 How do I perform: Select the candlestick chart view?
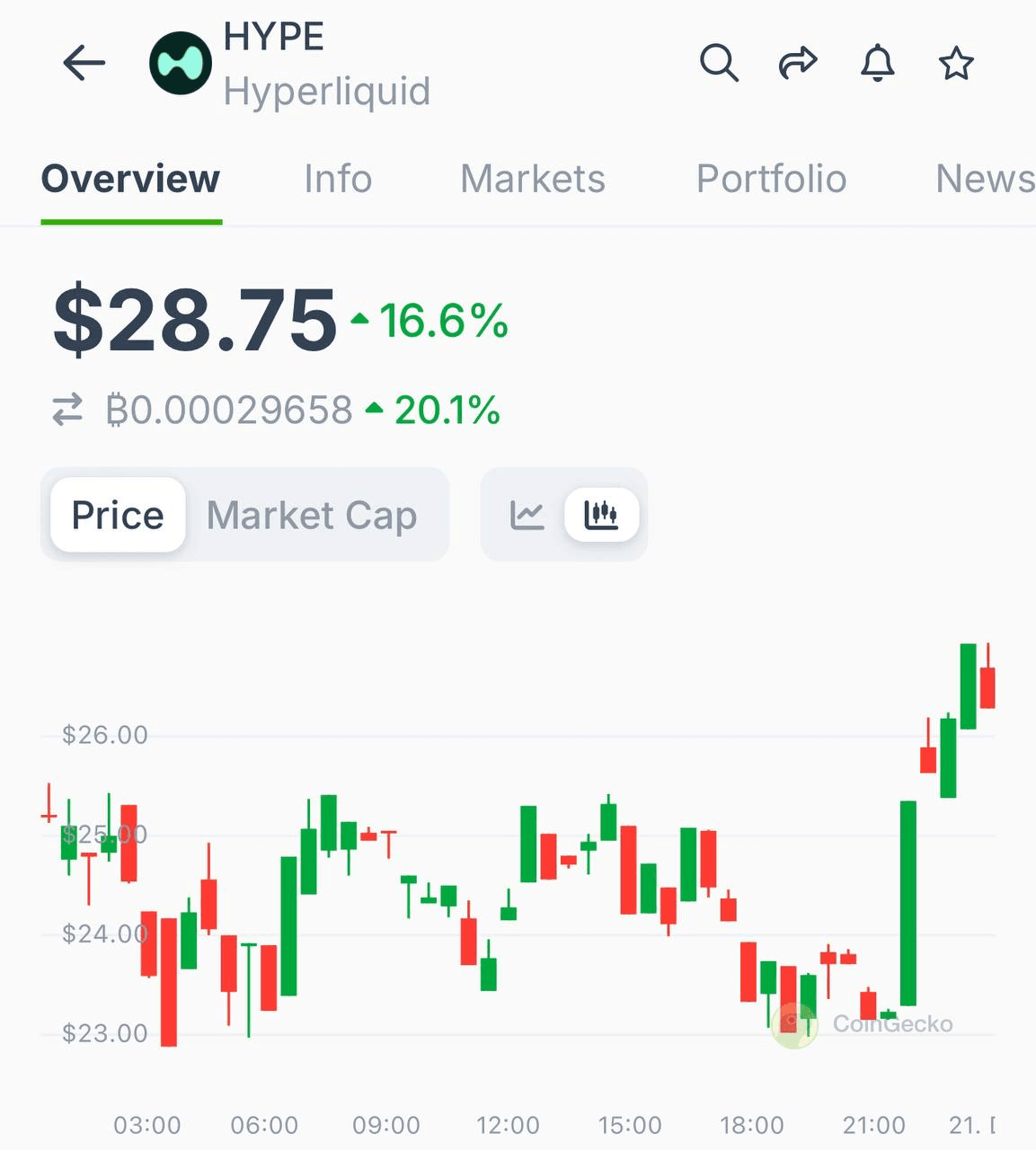click(601, 516)
